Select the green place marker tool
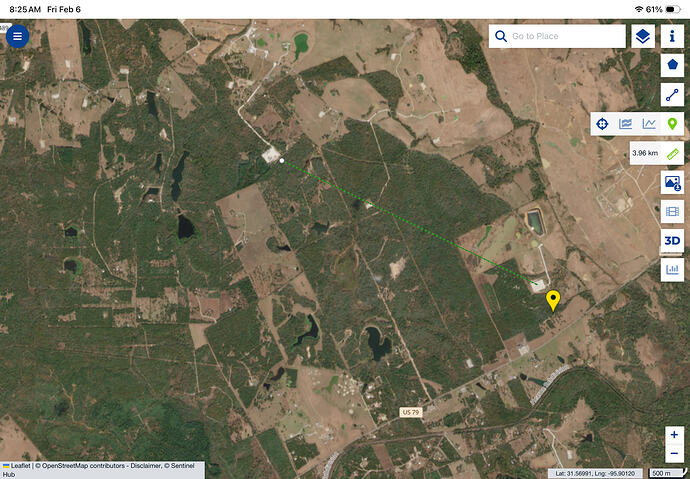 pyautogui.click(x=672, y=124)
